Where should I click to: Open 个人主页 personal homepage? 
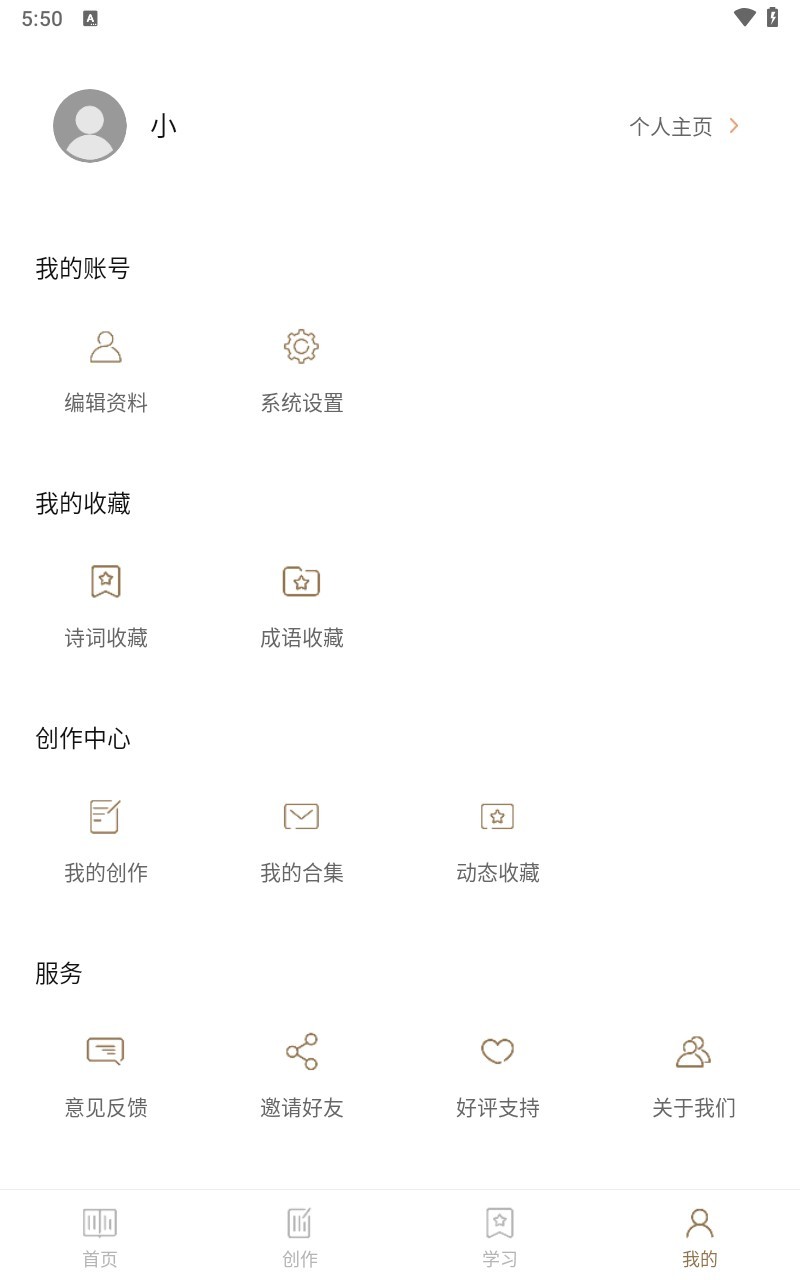point(671,126)
